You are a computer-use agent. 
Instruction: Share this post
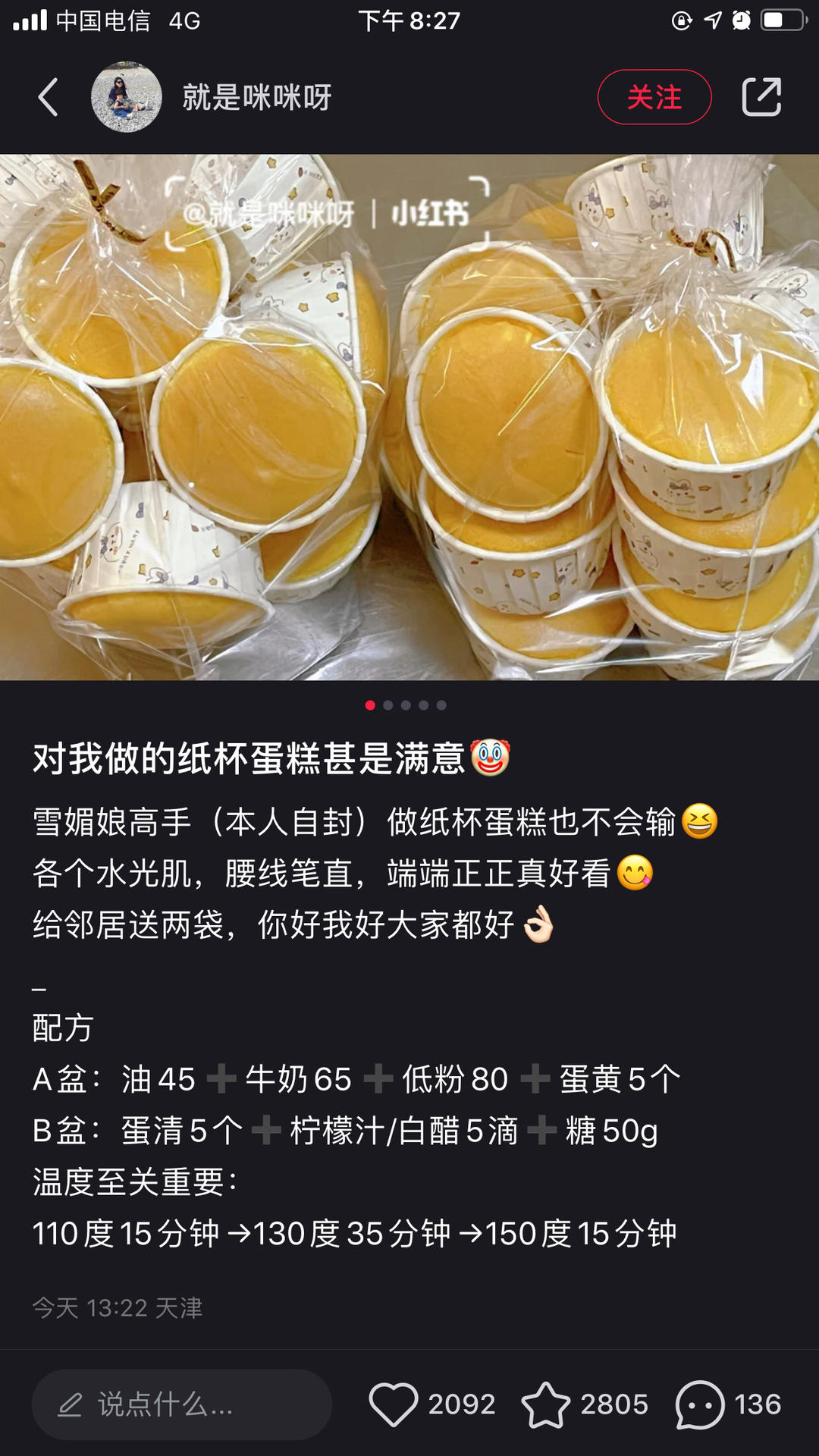click(x=761, y=97)
